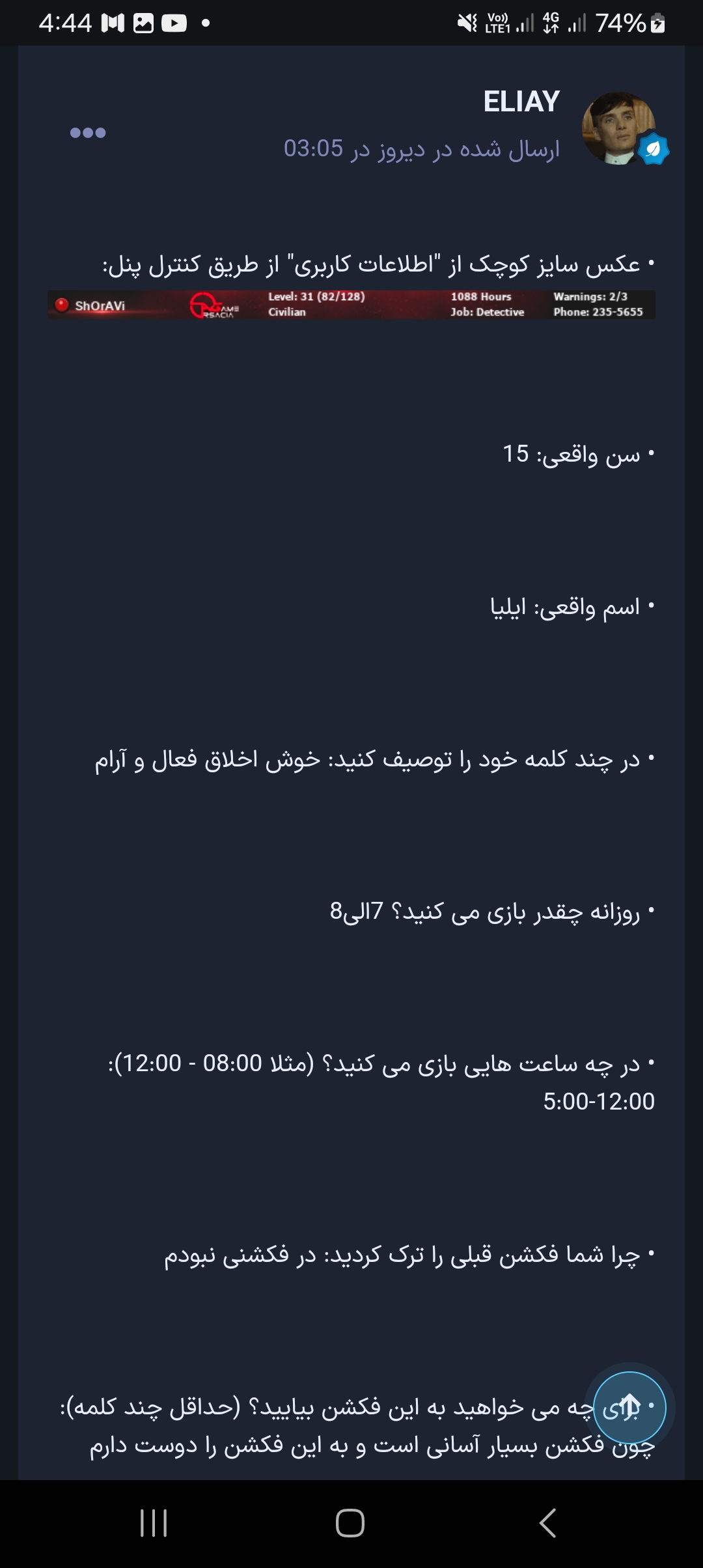Open the recent apps view
The width and height of the screenshot is (703, 1568).
click(x=154, y=1523)
